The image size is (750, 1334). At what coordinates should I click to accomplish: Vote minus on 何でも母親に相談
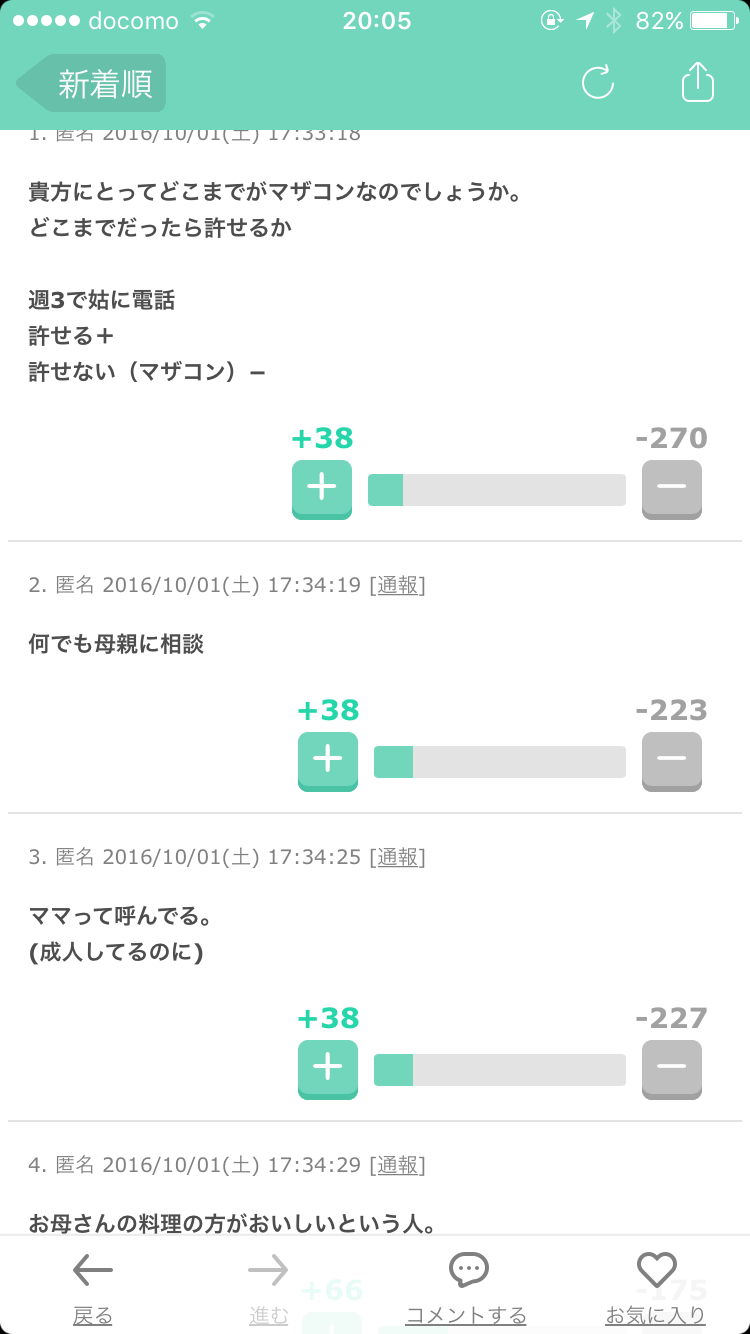pyautogui.click(x=672, y=761)
